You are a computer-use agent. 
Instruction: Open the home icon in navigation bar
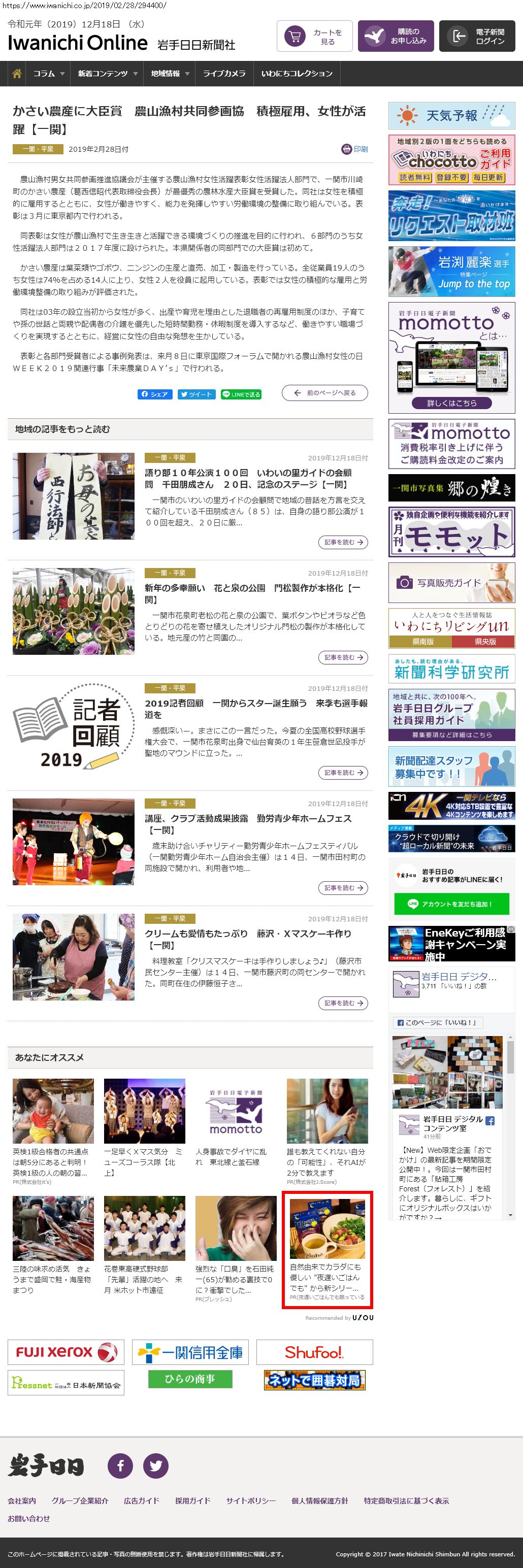click(16, 74)
